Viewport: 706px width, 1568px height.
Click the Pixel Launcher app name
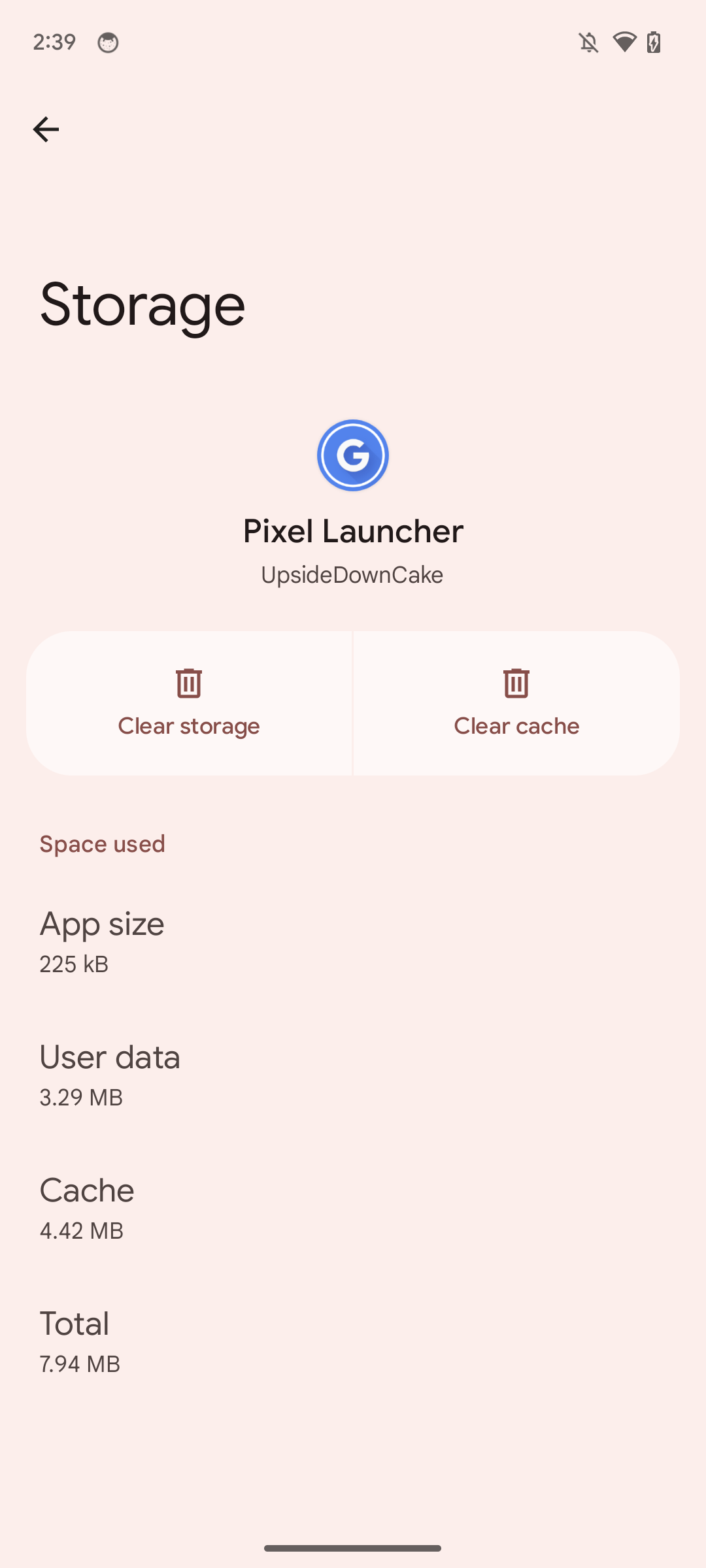point(353,531)
